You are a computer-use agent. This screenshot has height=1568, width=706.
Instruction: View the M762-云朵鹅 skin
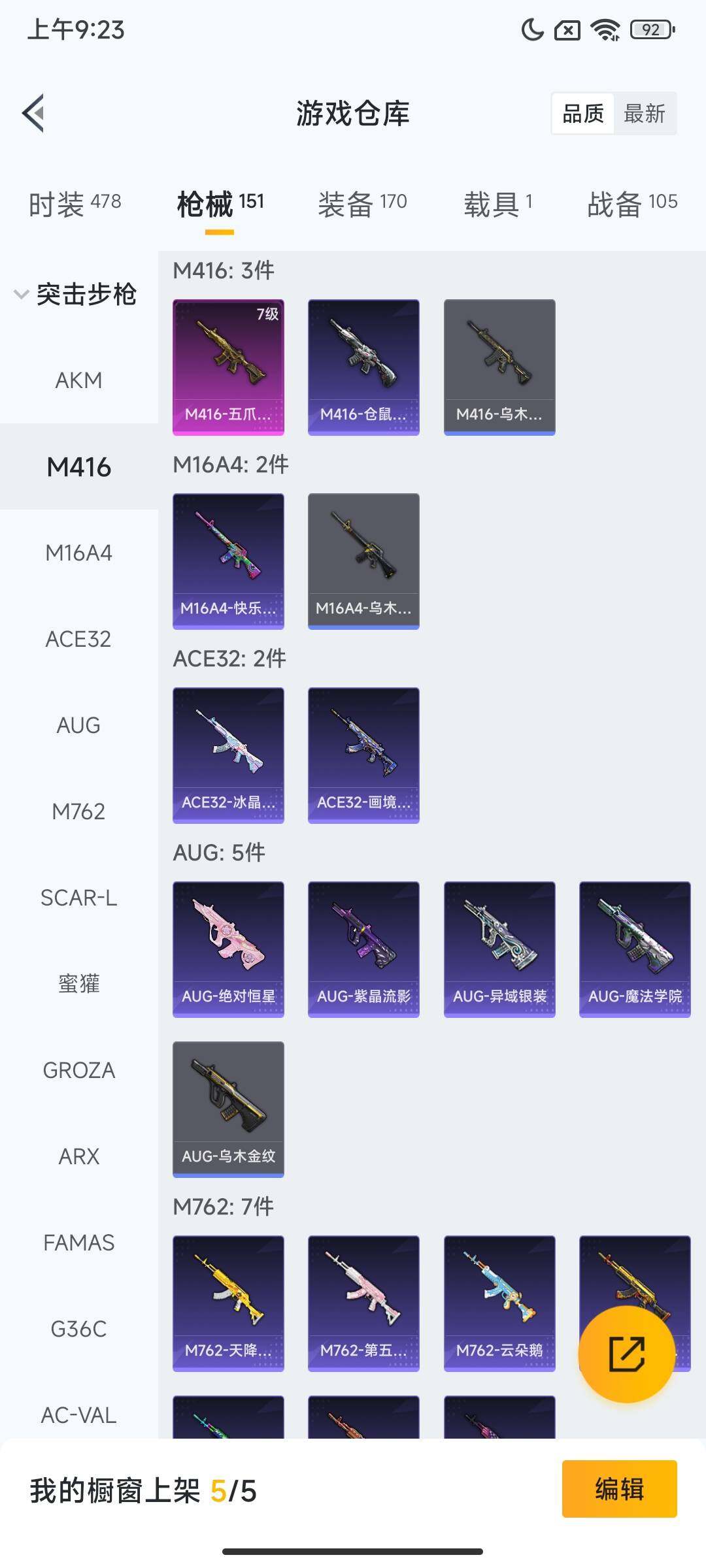pyautogui.click(x=499, y=1303)
